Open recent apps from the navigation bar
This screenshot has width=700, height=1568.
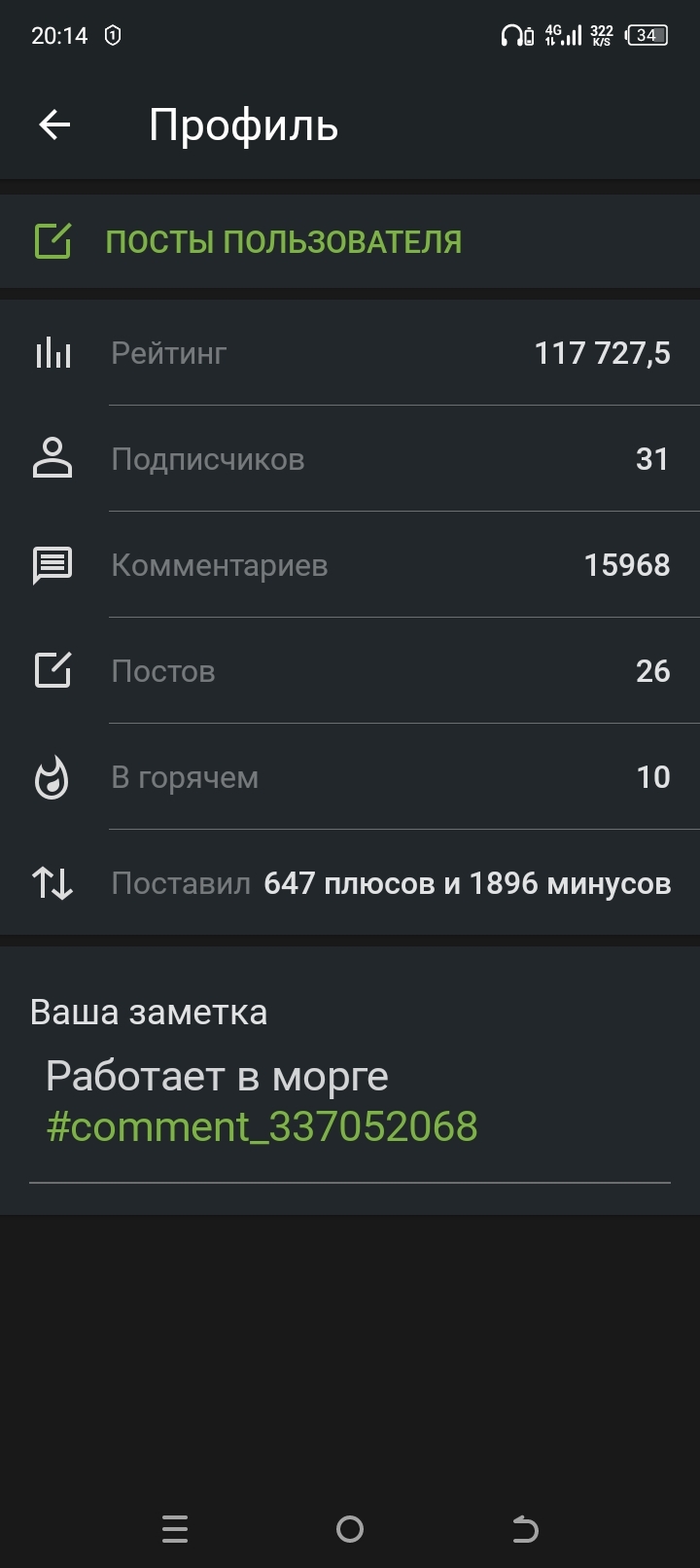coord(175,1529)
